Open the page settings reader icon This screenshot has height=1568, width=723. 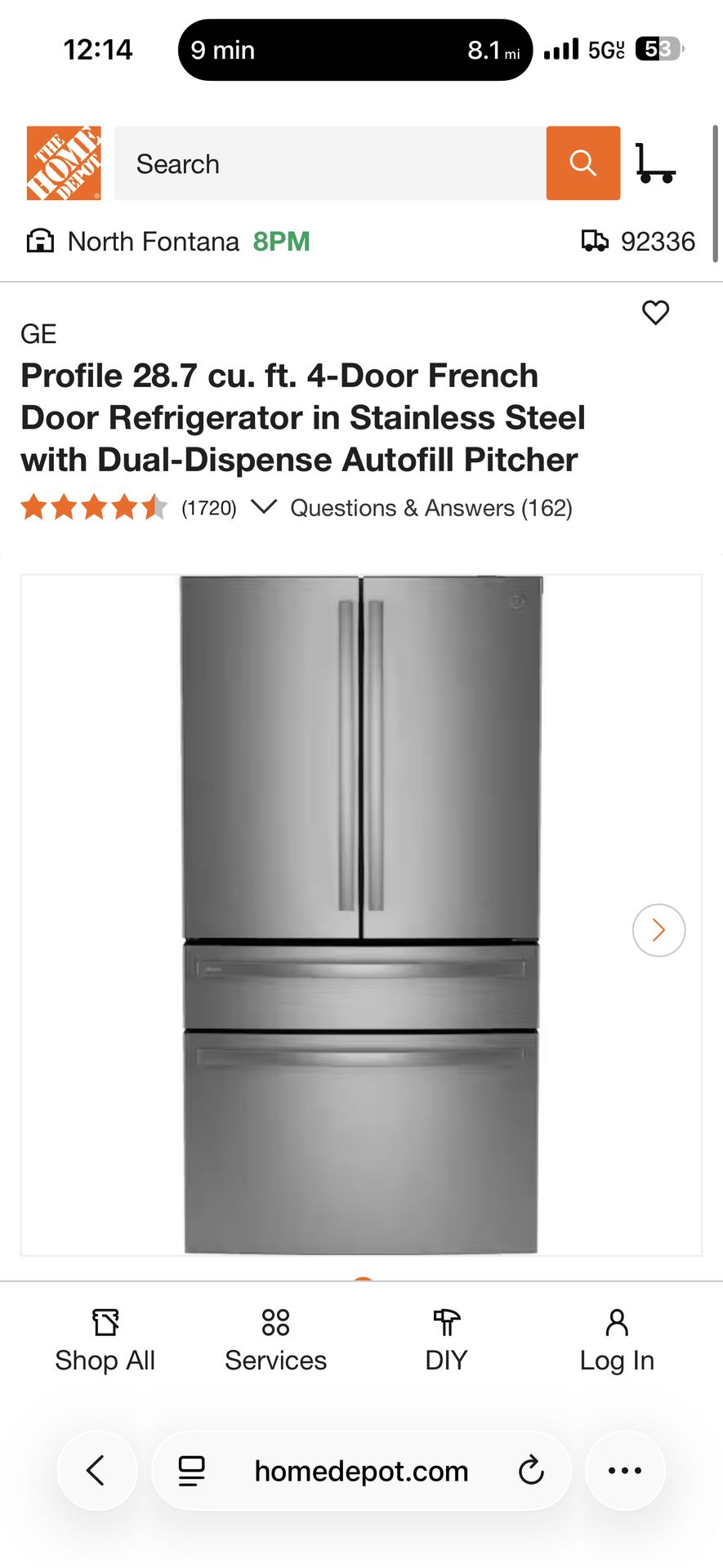point(192,1471)
